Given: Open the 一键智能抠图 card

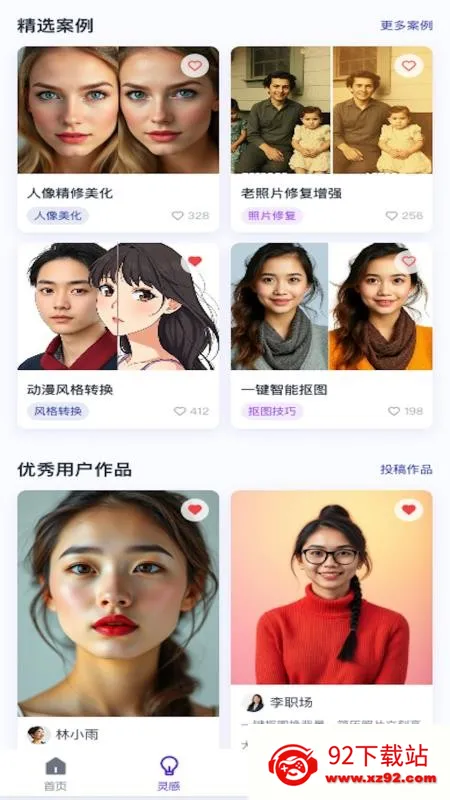Looking at the screenshot, I should point(332,335).
